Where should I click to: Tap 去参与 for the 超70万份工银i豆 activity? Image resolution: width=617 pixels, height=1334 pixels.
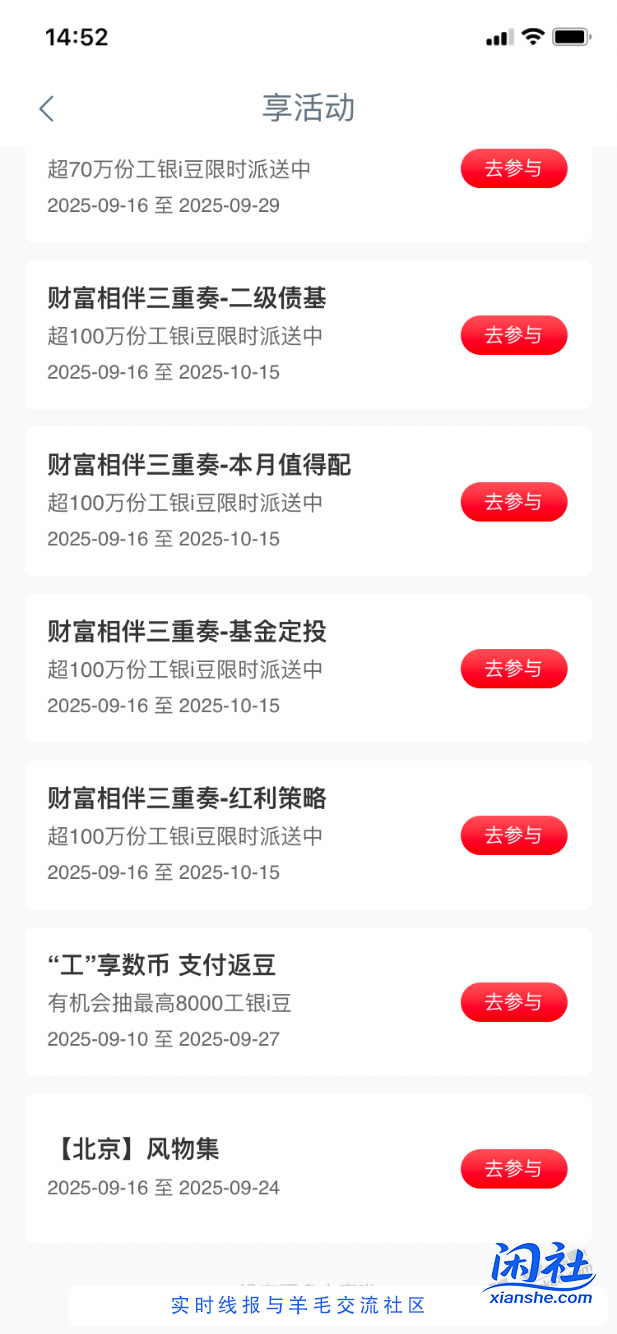tap(513, 168)
